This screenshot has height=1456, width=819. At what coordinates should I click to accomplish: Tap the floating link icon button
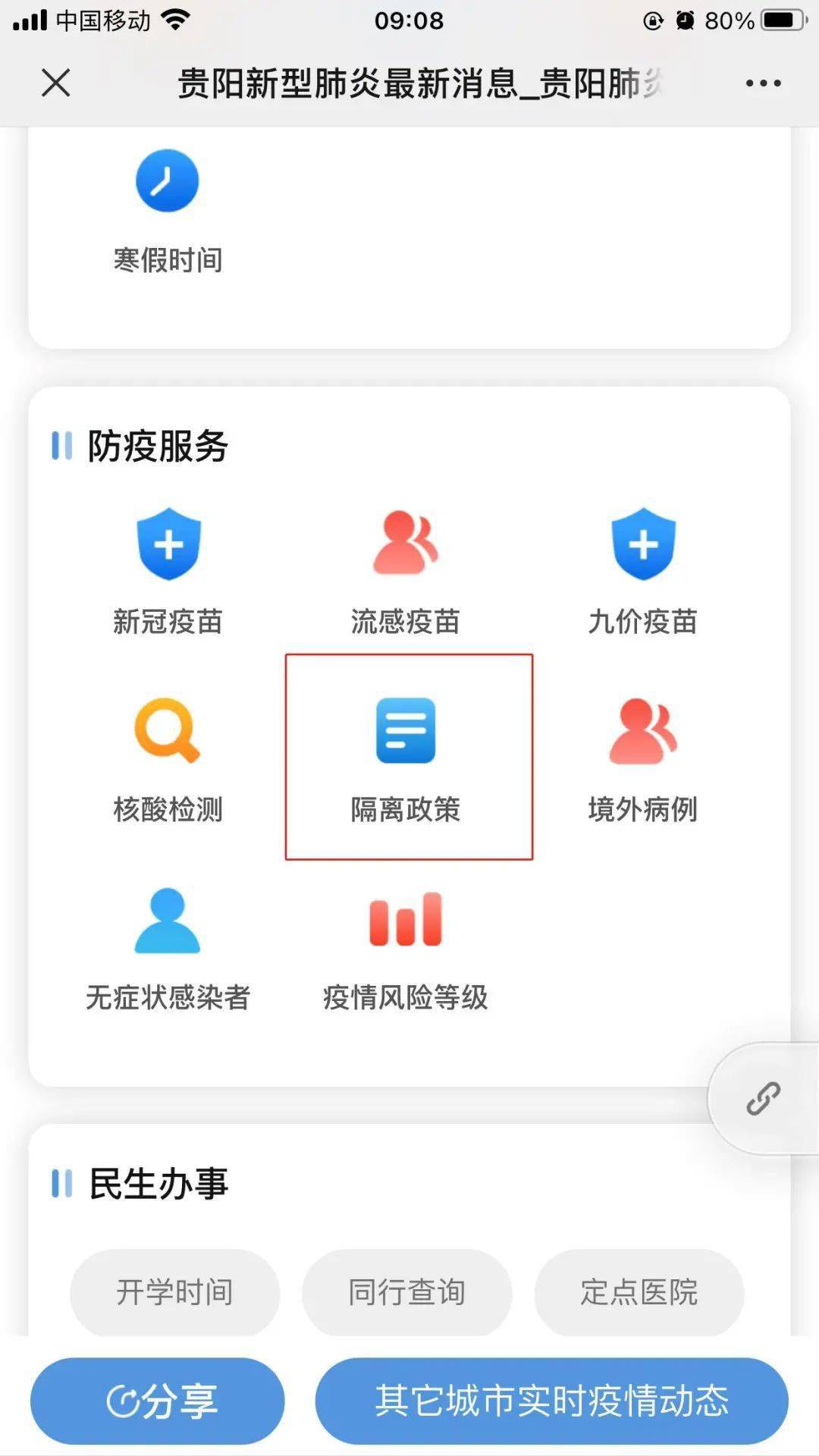[x=764, y=1098]
